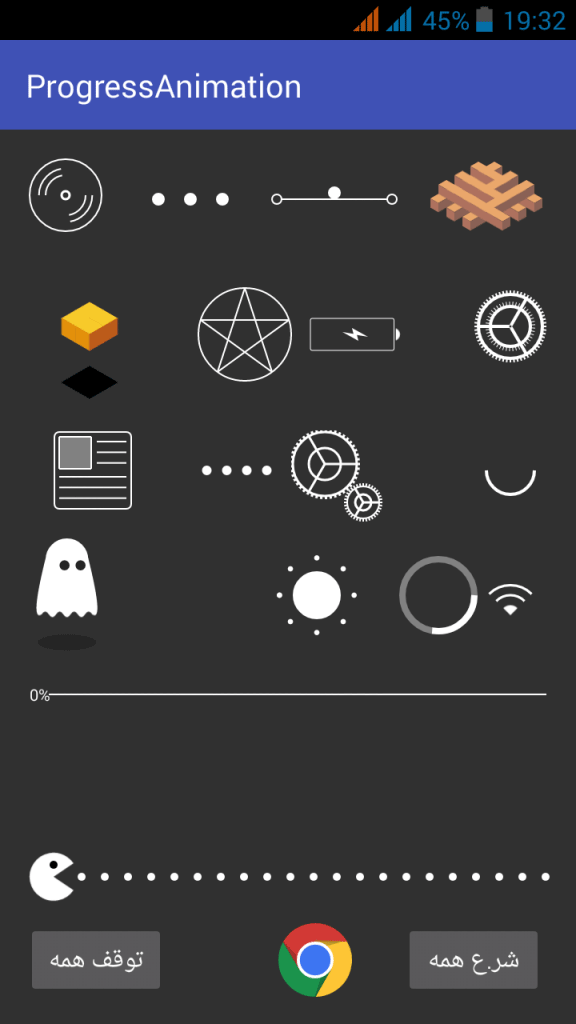Tap the شروع همه (start all) button
This screenshot has height=1024, width=576.
[x=473, y=959]
